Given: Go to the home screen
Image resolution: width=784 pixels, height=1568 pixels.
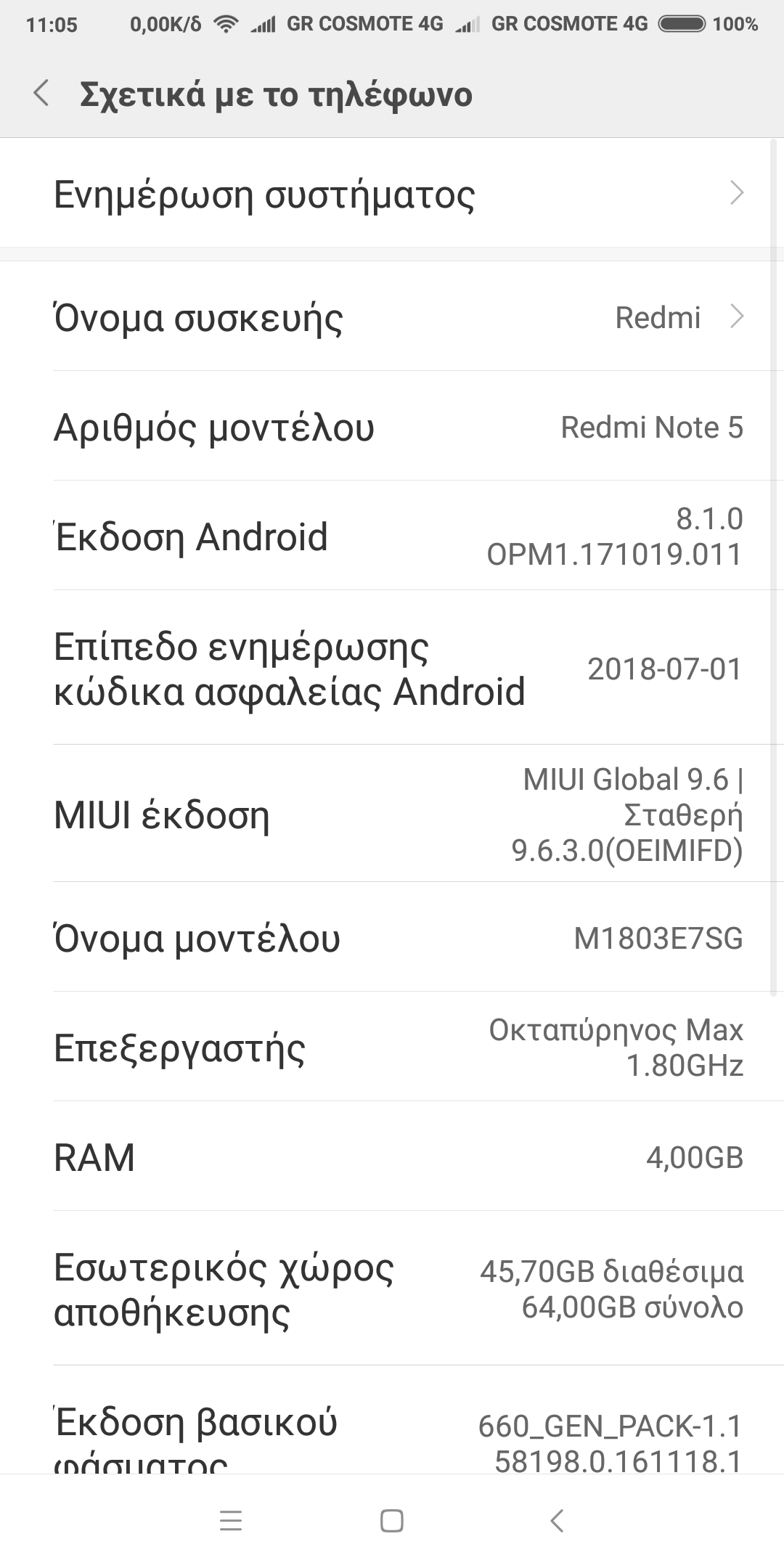Looking at the screenshot, I should click(x=392, y=1521).
